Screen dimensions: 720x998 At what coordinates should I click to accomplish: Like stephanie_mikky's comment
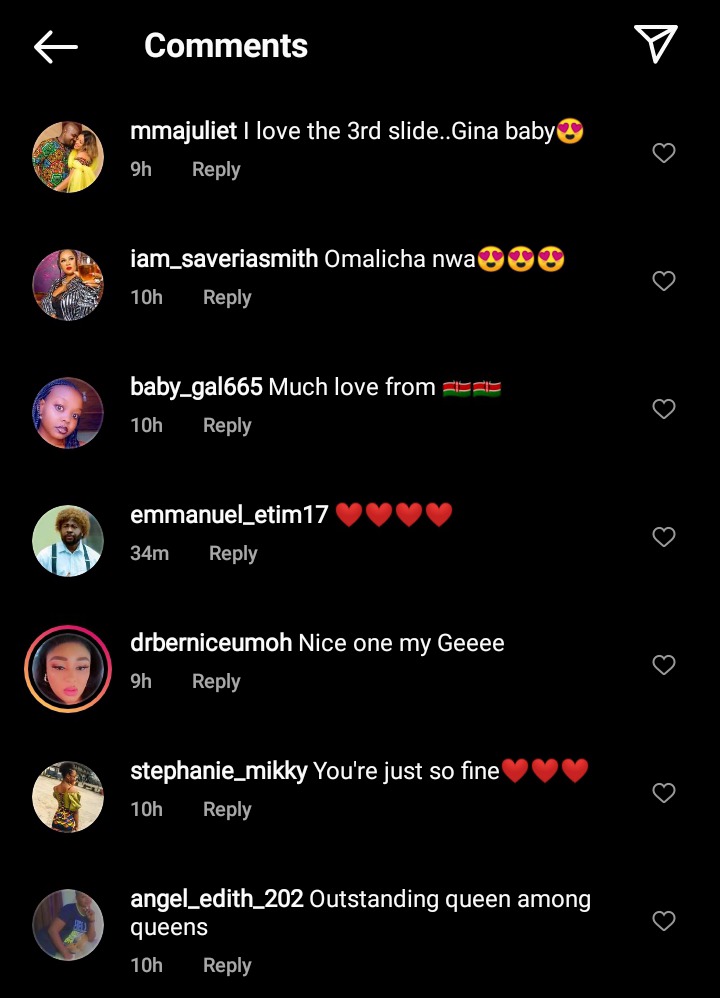664,793
